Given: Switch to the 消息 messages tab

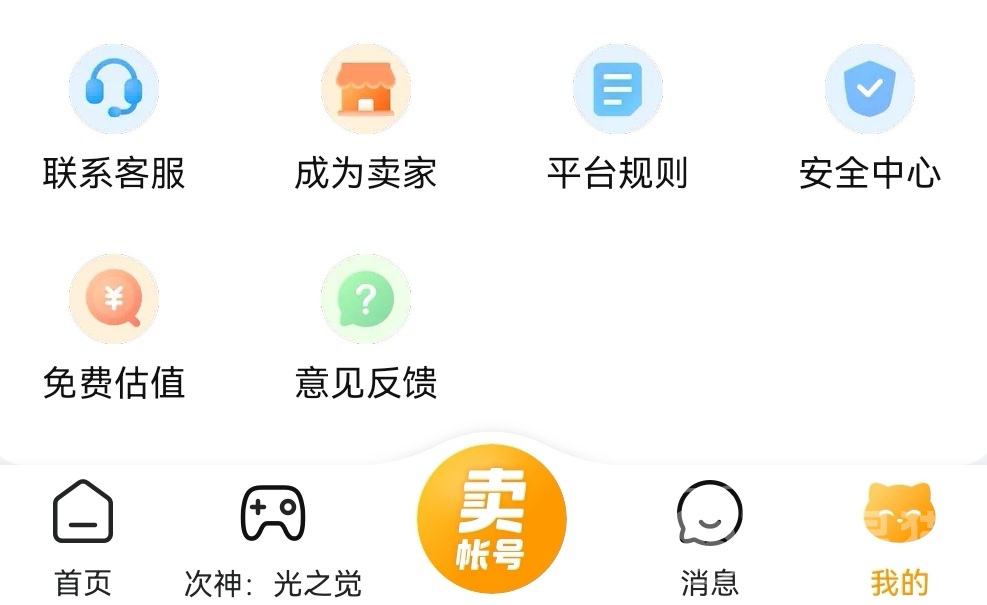Looking at the screenshot, I should click(709, 535).
